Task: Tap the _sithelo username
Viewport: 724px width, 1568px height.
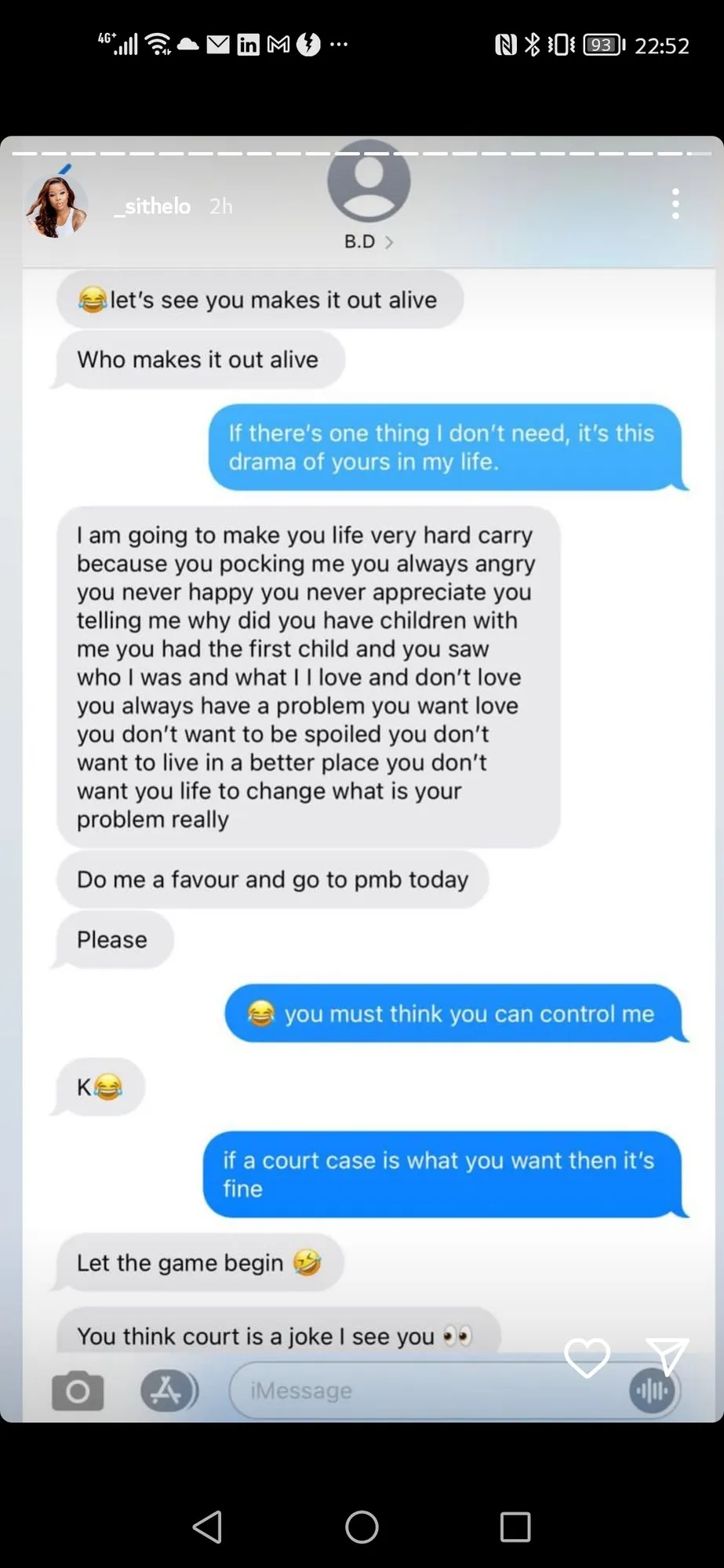Action: point(153,206)
